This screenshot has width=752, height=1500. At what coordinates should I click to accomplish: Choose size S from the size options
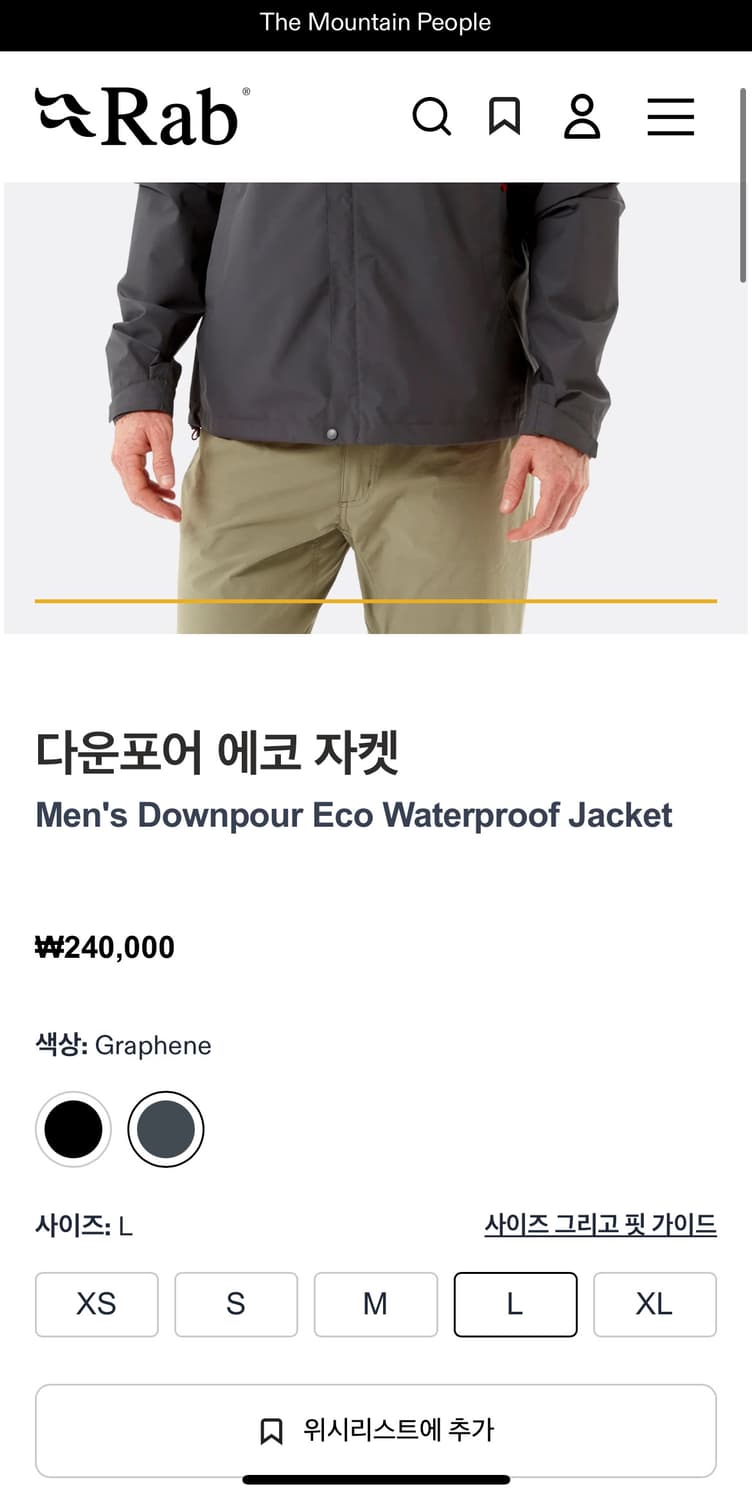pos(236,1304)
